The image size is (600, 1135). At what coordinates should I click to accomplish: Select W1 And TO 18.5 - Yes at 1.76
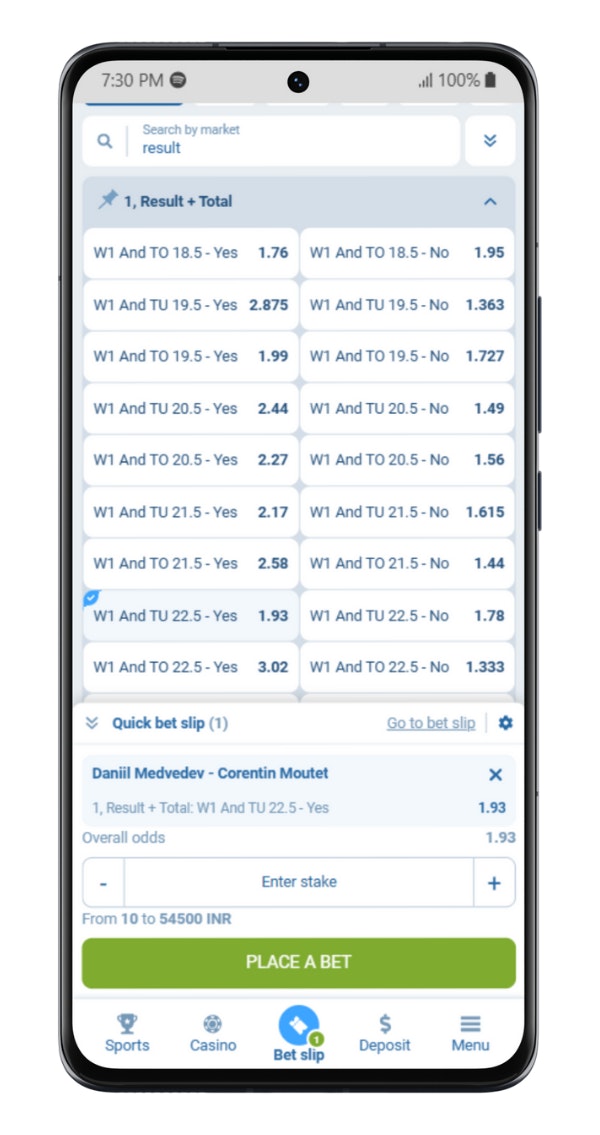(191, 253)
